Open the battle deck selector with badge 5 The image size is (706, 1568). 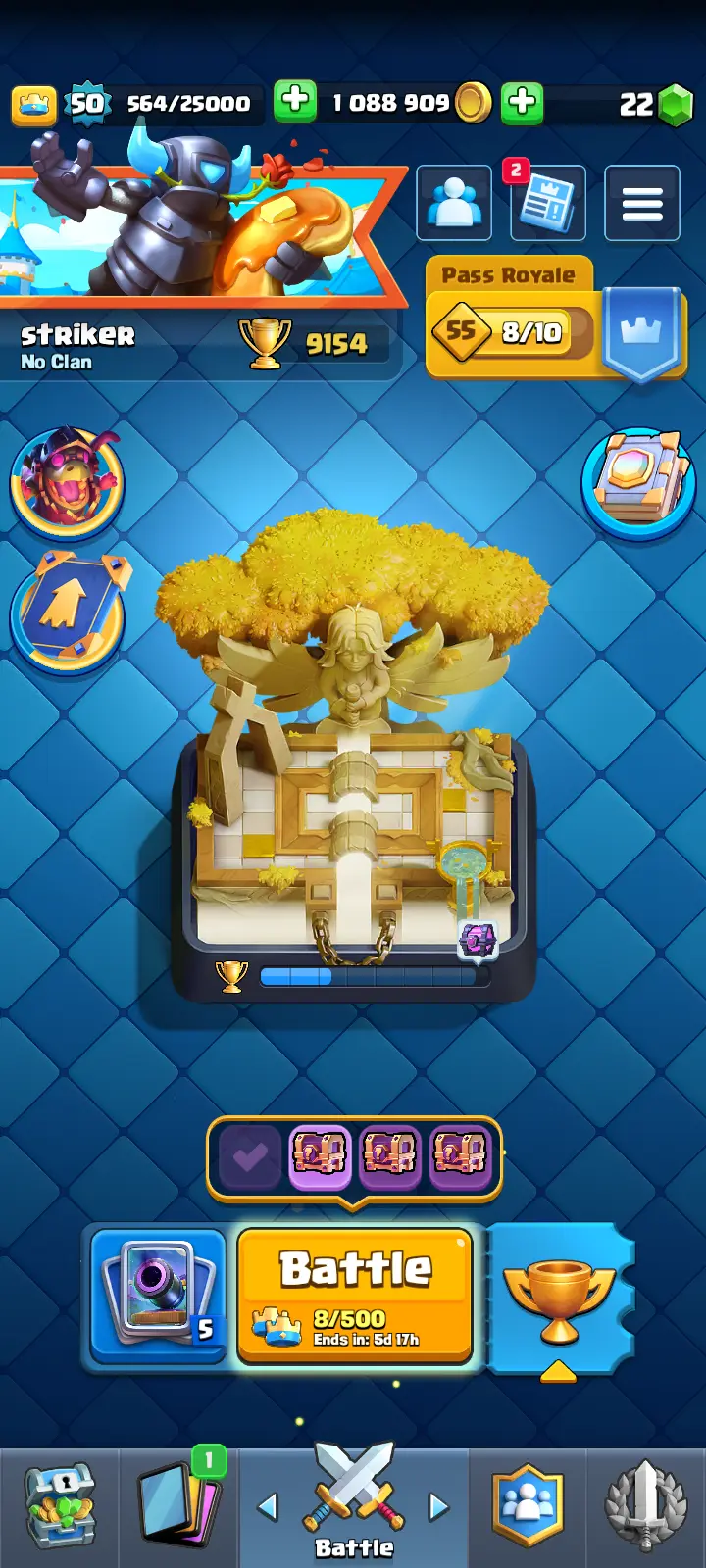click(158, 1294)
